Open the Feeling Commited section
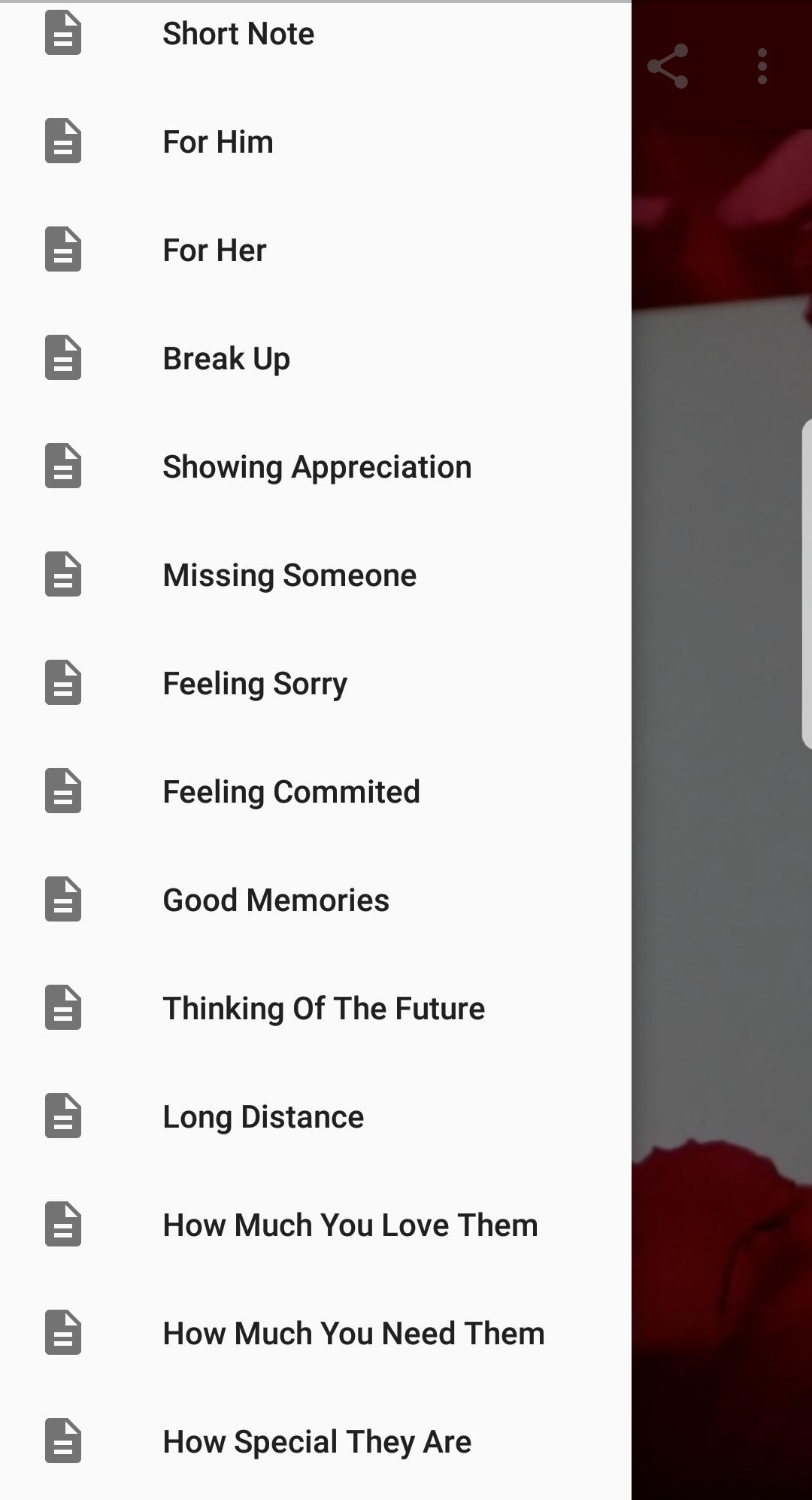Image resolution: width=812 pixels, height=1500 pixels. point(291,792)
